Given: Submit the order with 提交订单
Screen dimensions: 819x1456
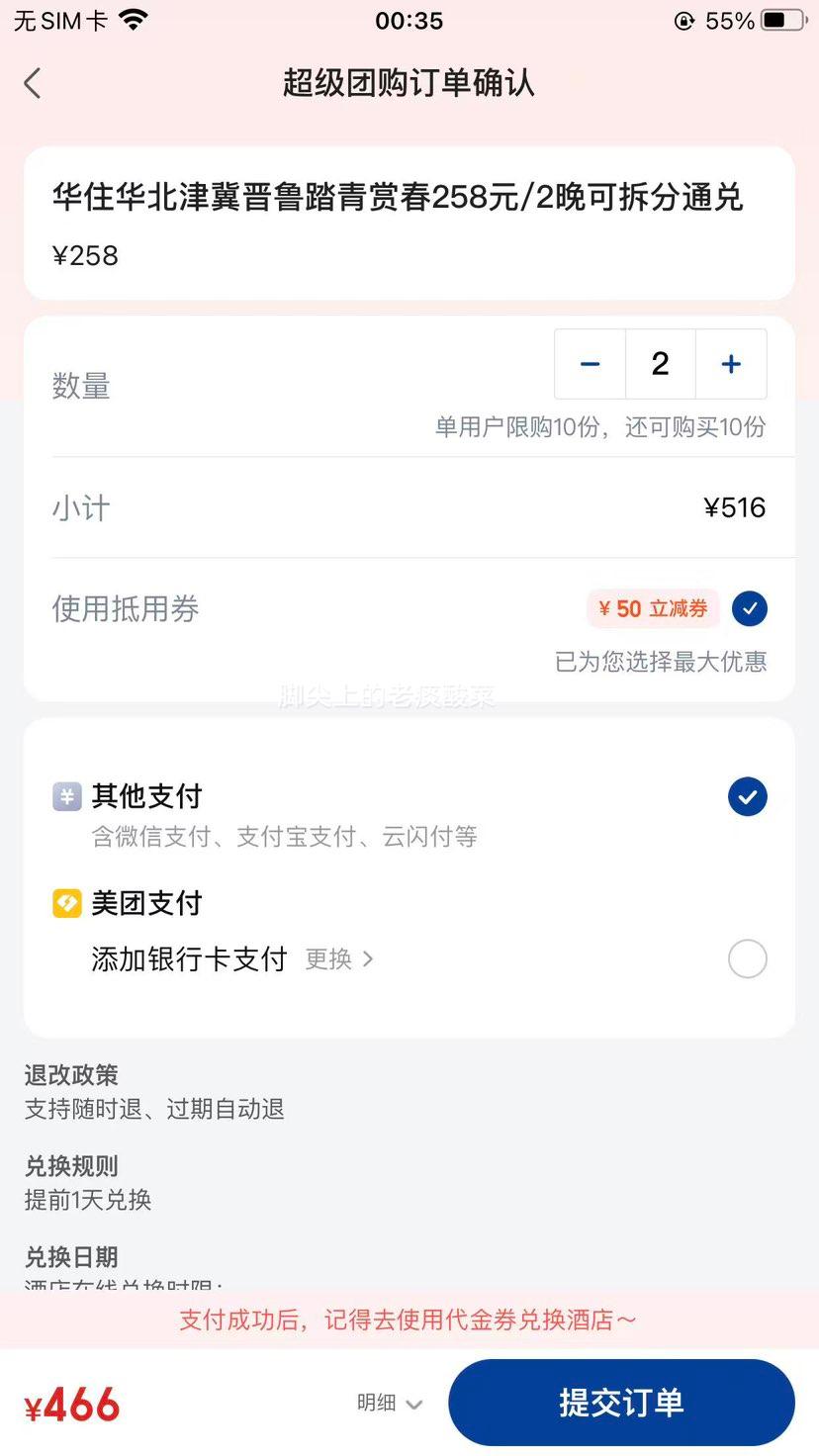Looking at the screenshot, I should pyautogui.click(x=621, y=1402).
